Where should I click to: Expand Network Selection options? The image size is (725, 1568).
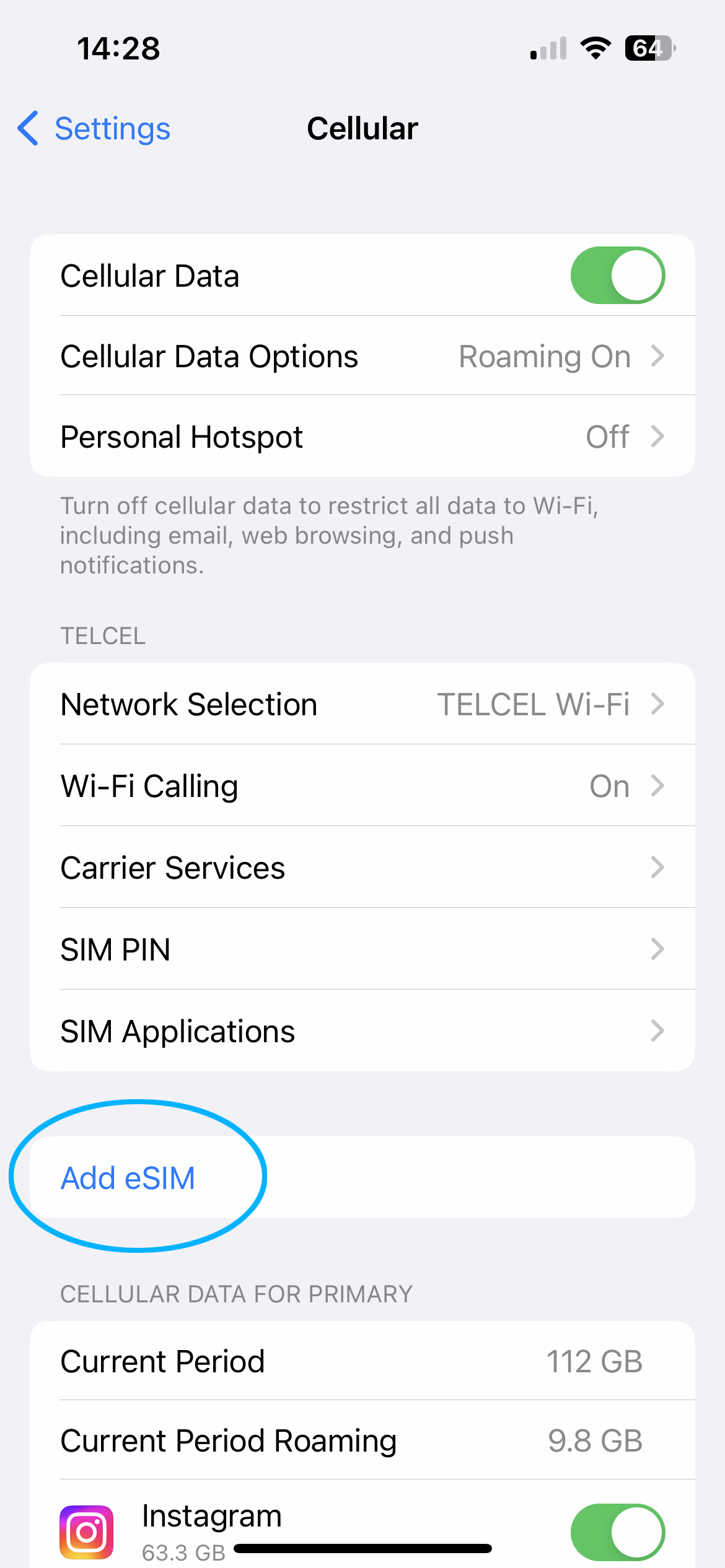(362, 703)
